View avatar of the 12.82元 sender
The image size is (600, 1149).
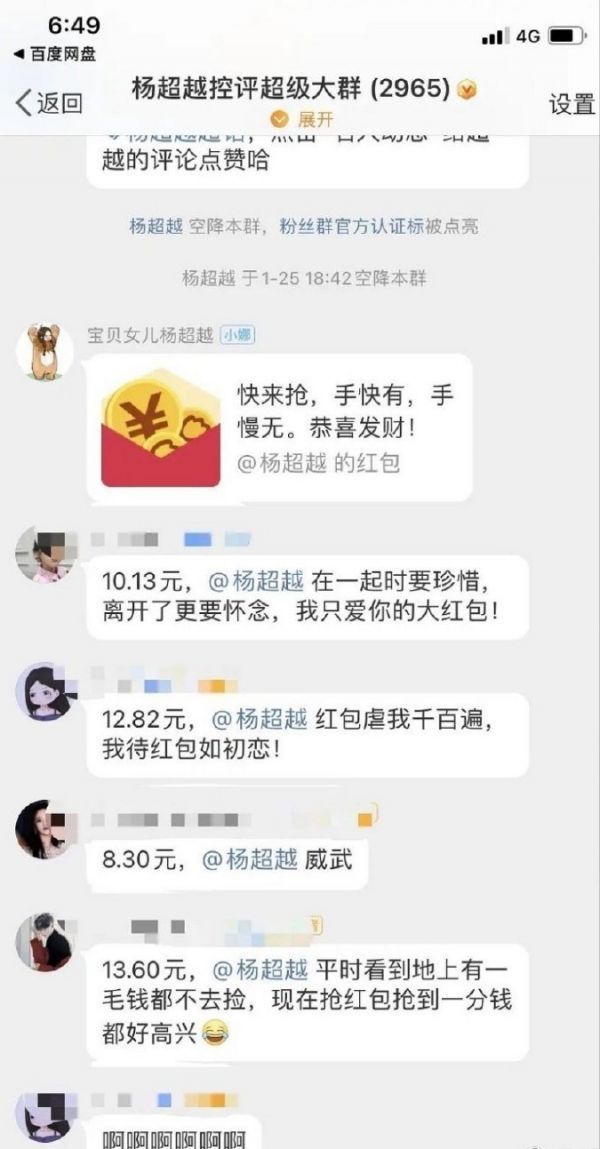point(45,691)
